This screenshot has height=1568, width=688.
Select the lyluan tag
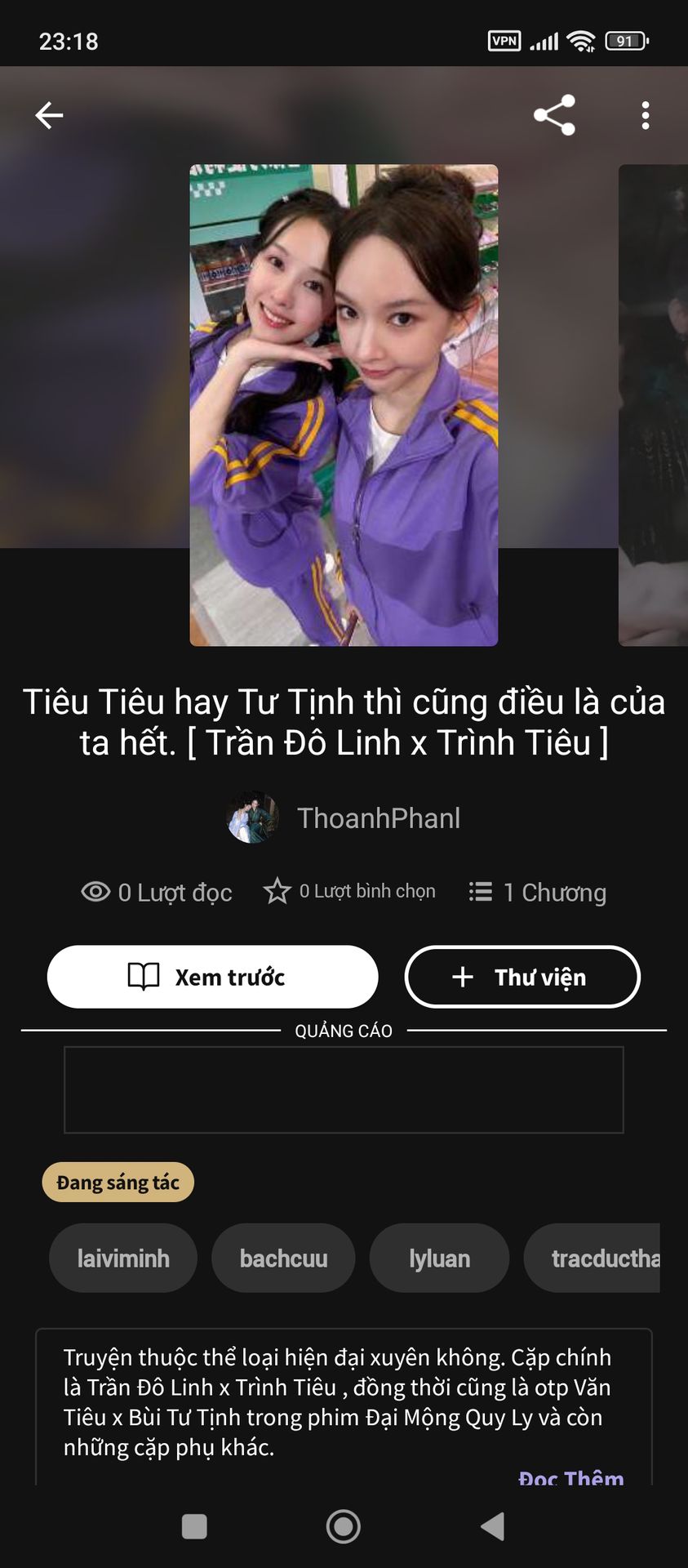439,1258
